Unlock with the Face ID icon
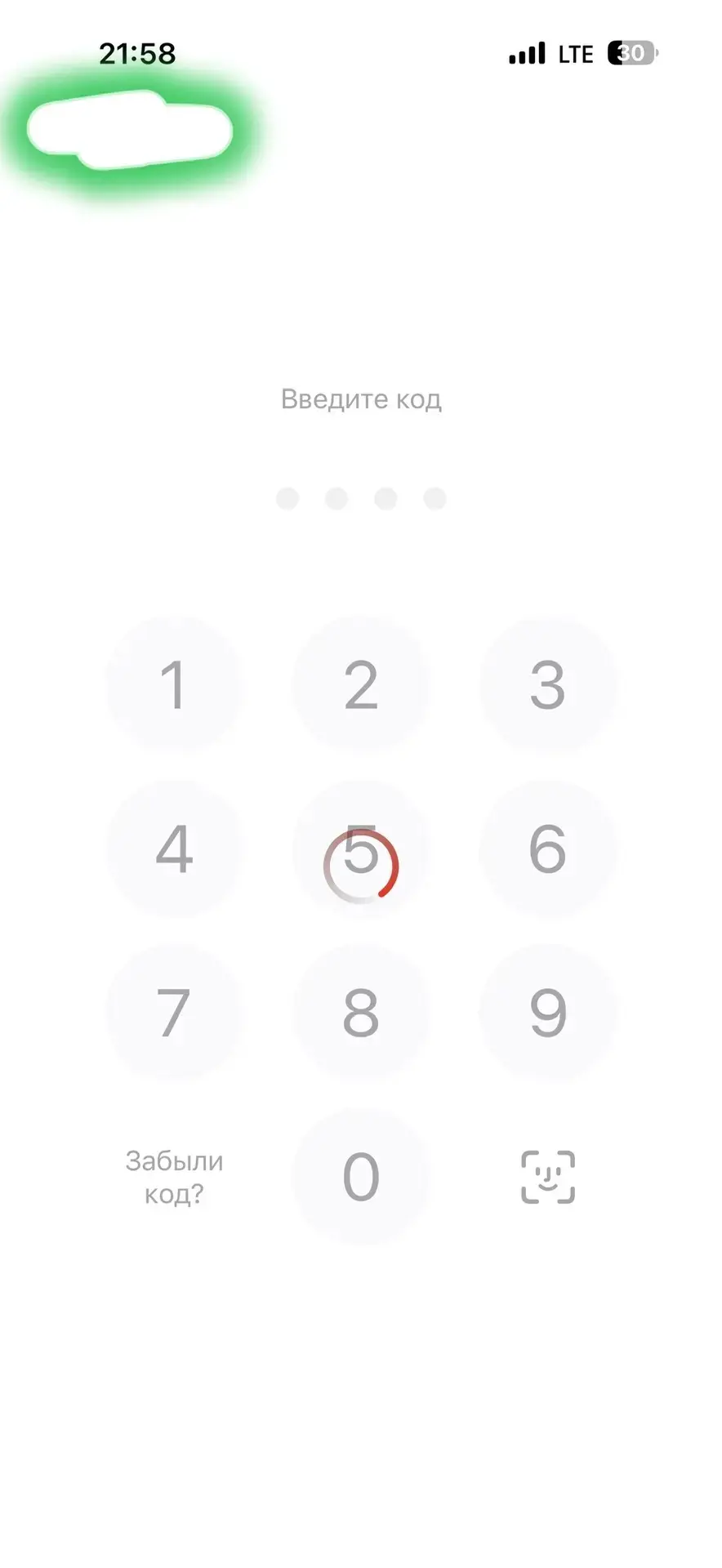This screenshot has height=1568, width=722. (x=547, y=1177)
